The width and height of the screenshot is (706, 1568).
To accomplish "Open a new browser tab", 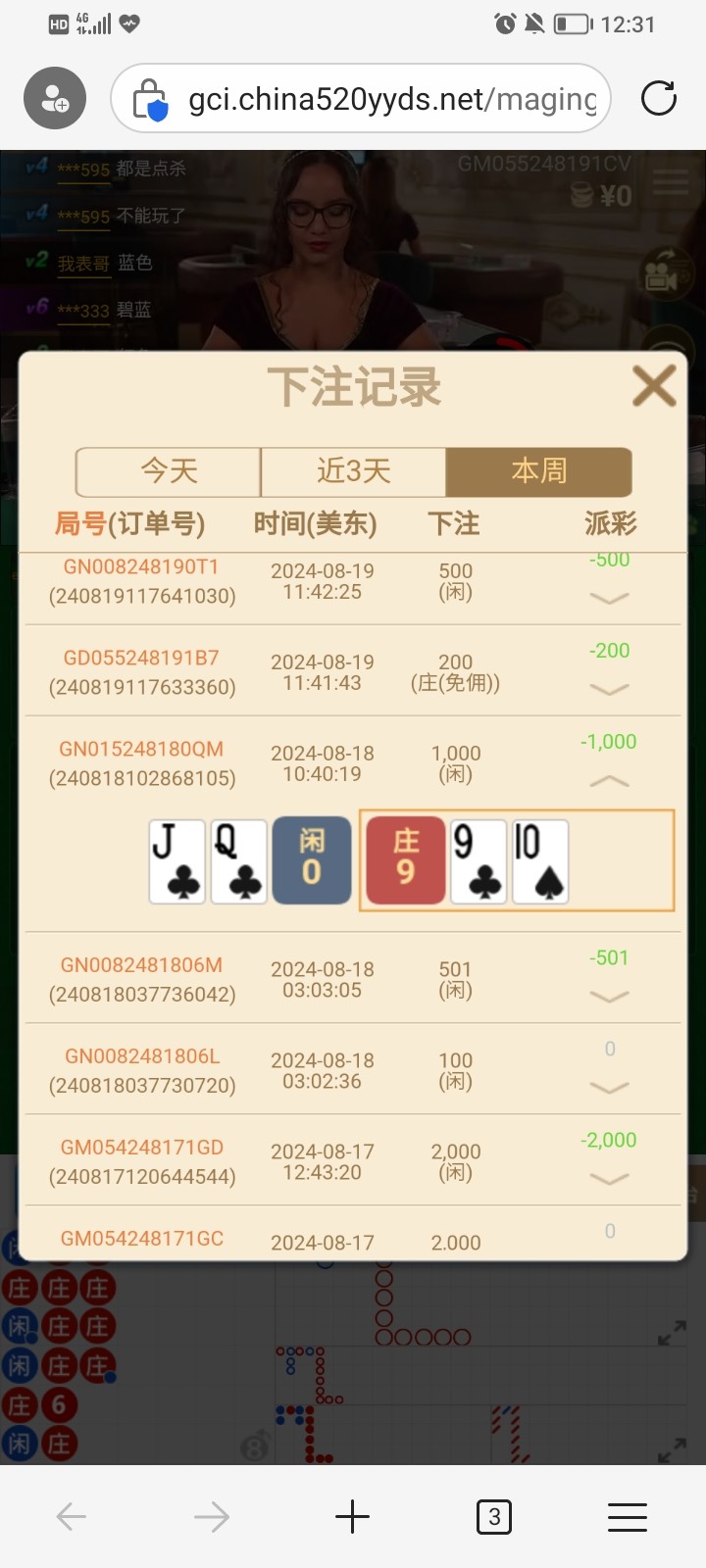I will tap(352, 1517).
